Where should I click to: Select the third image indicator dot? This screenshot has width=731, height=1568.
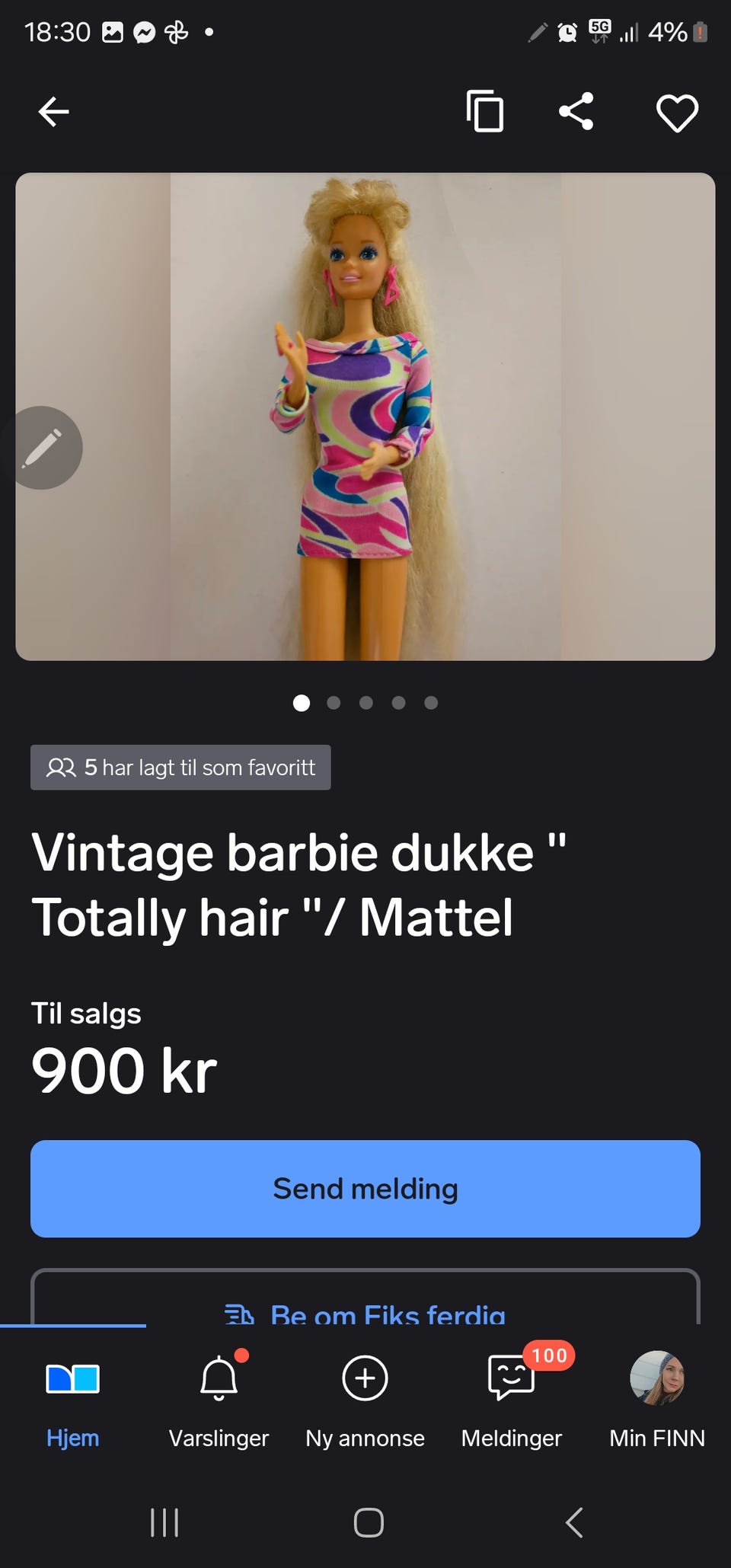pos(366,703)
